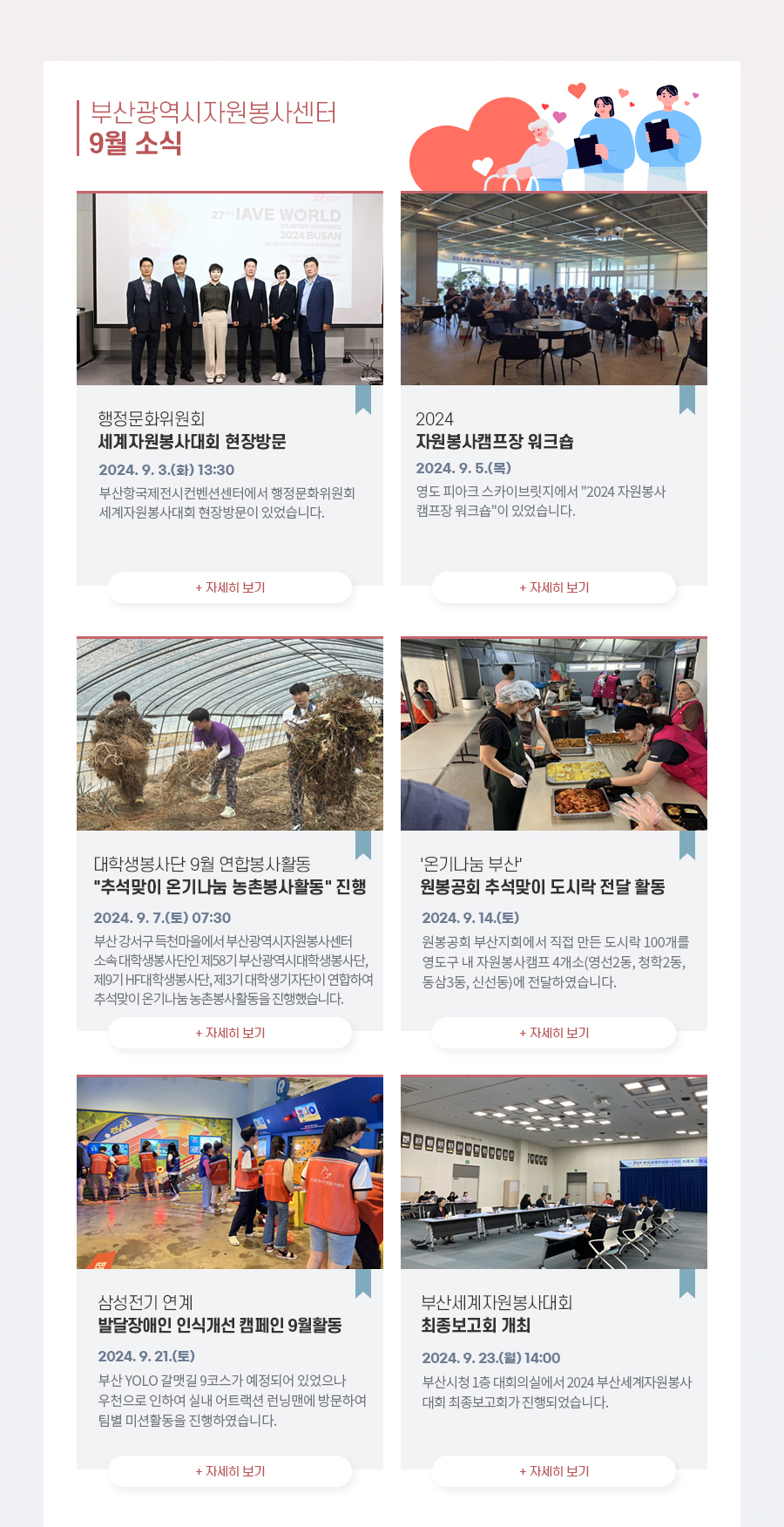Open details for 원봉공회 추석맞이 도시락 전달
The height and width of the screenshot is (1527, 784).
tap(554, 1033)
